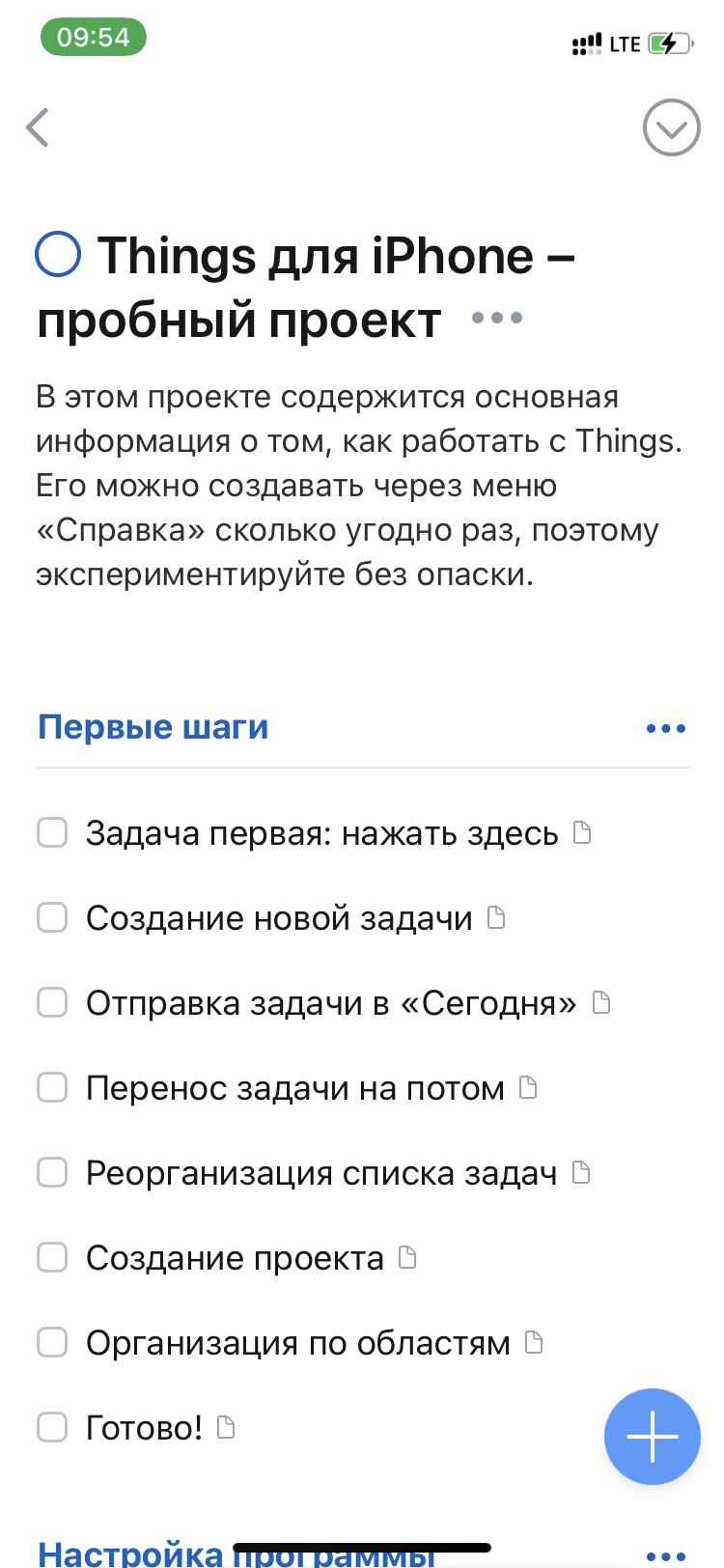Check off «Реорганизация списка задач»

coord(52,1172)
